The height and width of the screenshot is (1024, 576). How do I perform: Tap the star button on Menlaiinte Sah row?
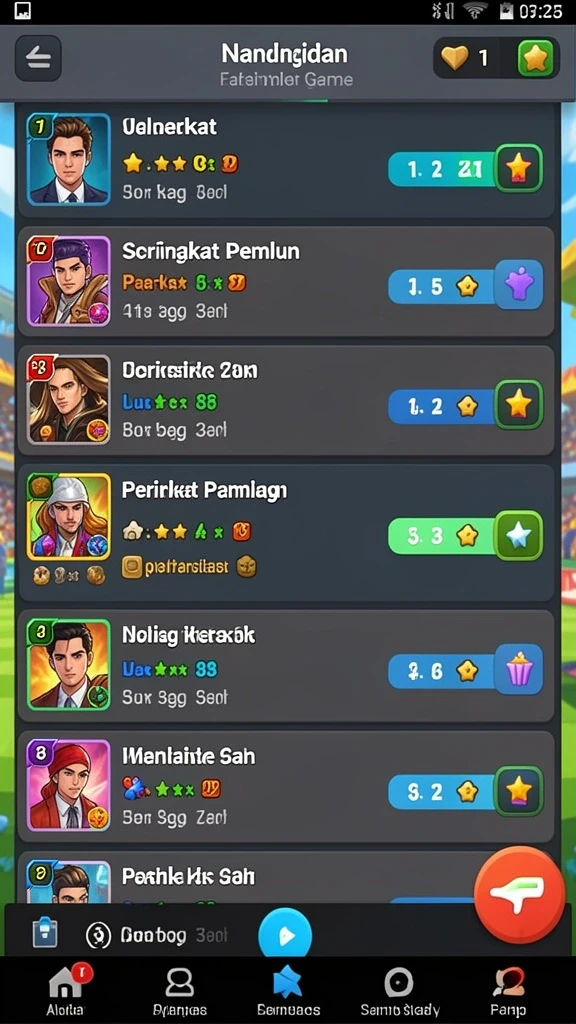click(519, 792)
